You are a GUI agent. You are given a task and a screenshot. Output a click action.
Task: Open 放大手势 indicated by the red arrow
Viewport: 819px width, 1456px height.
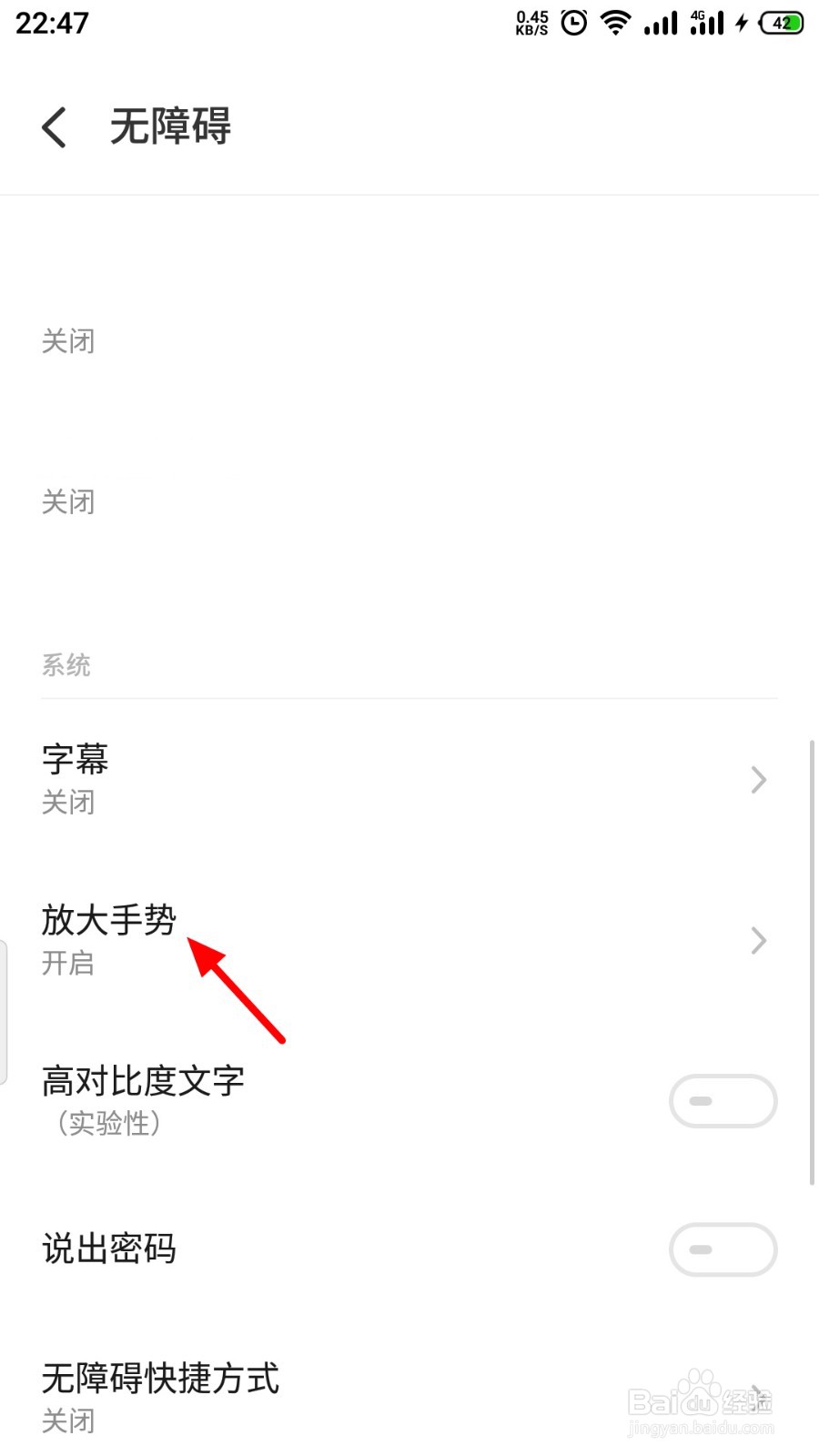click(x=108, y=921)
